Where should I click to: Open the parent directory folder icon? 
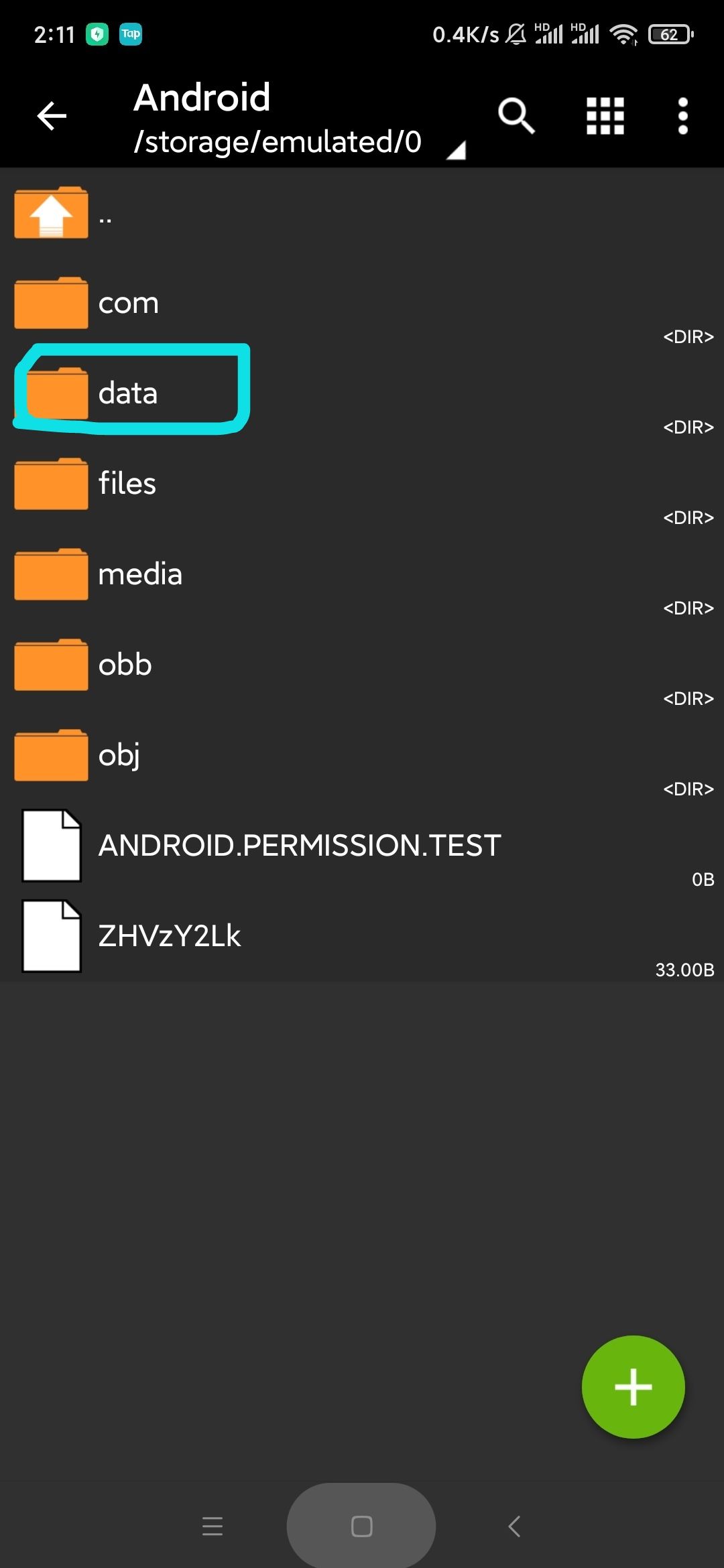[x=51, y=212]
